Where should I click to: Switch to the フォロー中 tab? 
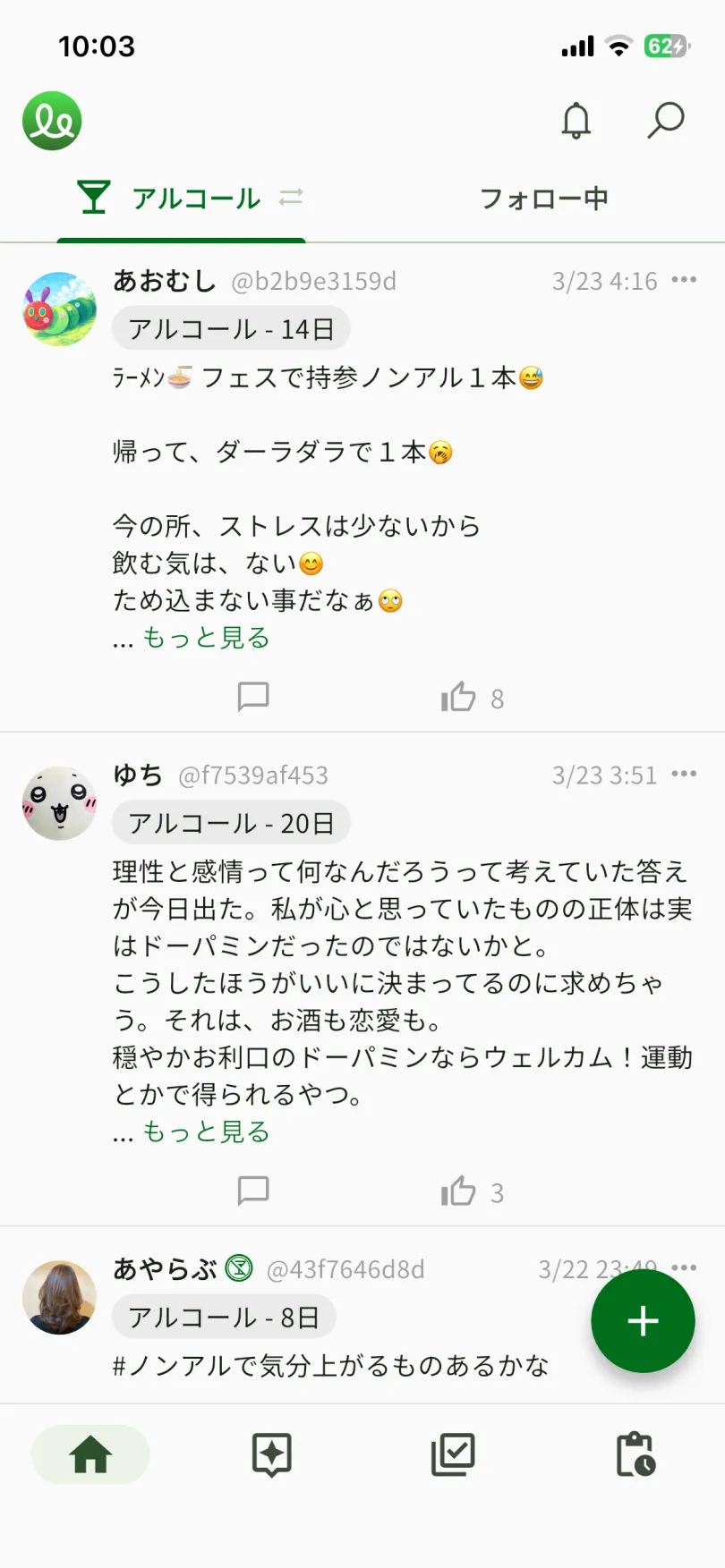[x=542, y=199]
